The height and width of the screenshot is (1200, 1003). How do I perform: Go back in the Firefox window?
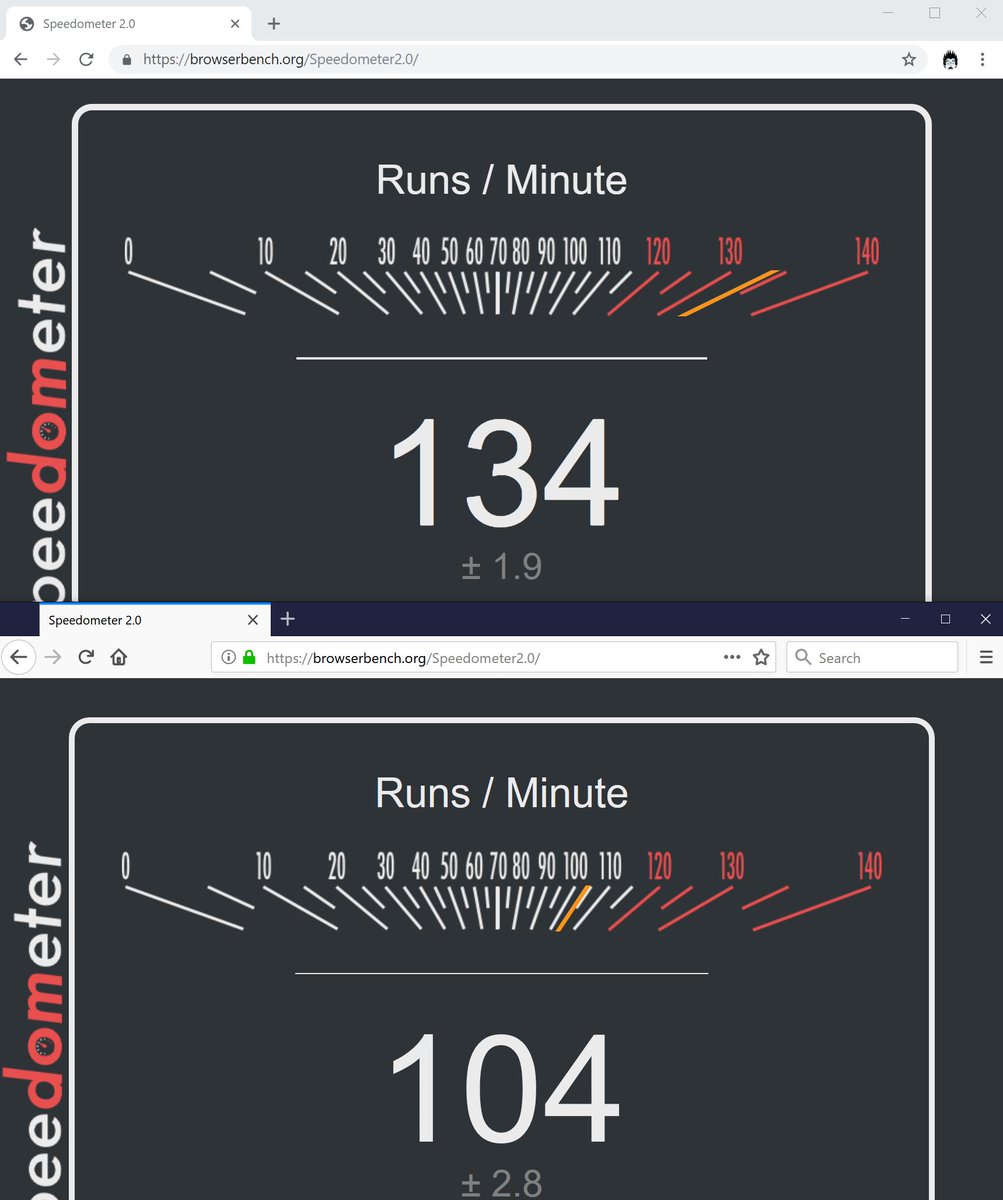pyautogui.click(x=20, y=657)
